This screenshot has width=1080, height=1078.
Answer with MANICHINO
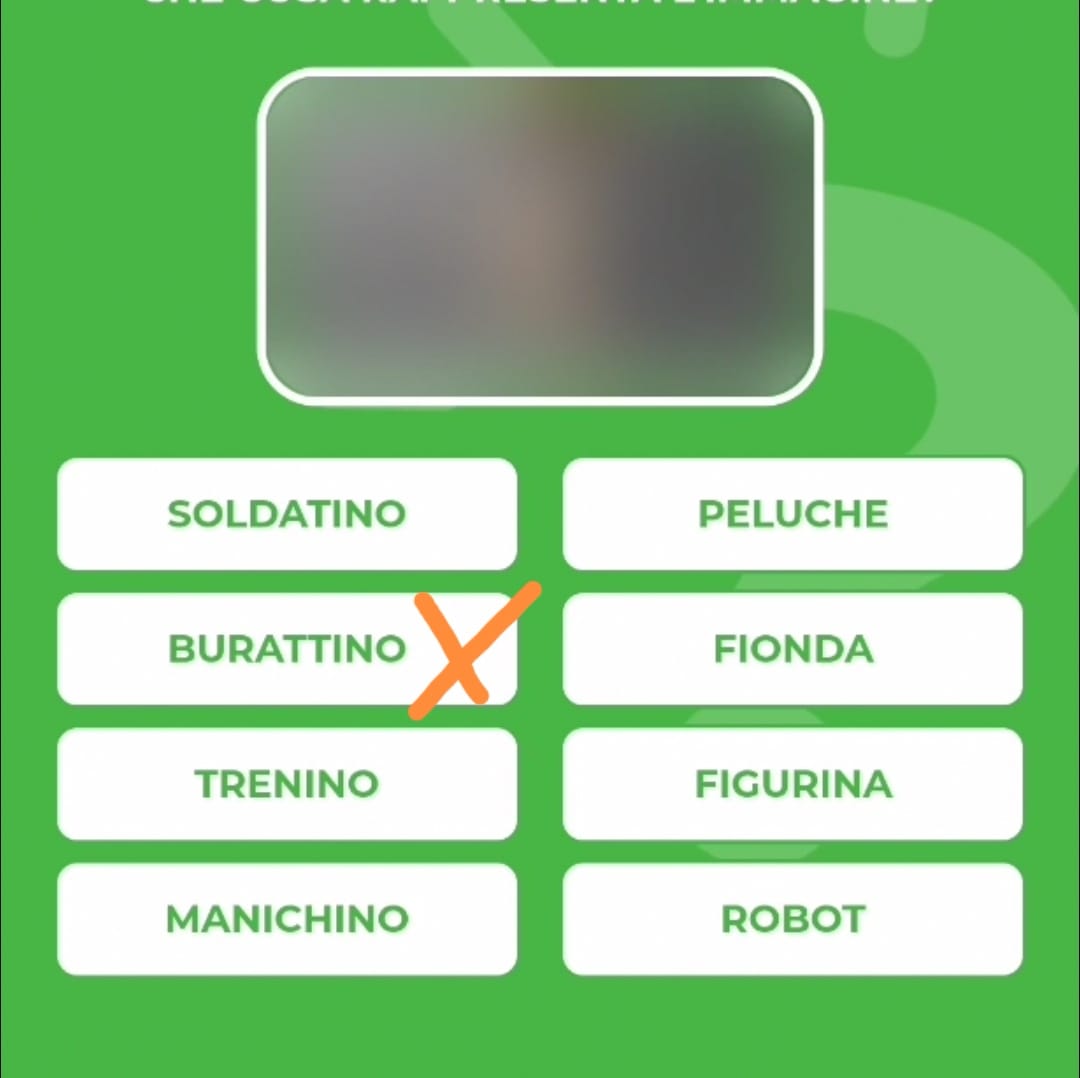point(287,919)
